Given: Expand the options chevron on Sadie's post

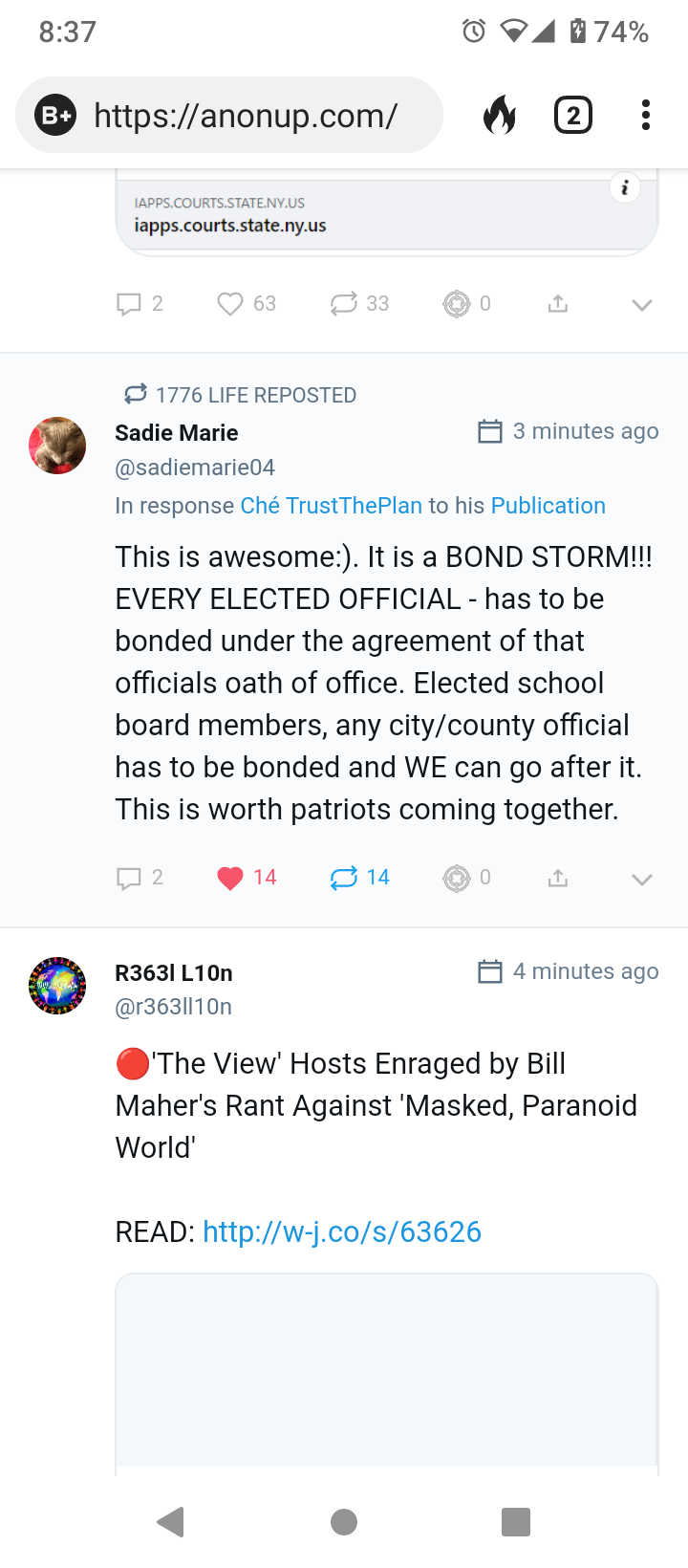Looking at the screenshot, I should (642, 879).
